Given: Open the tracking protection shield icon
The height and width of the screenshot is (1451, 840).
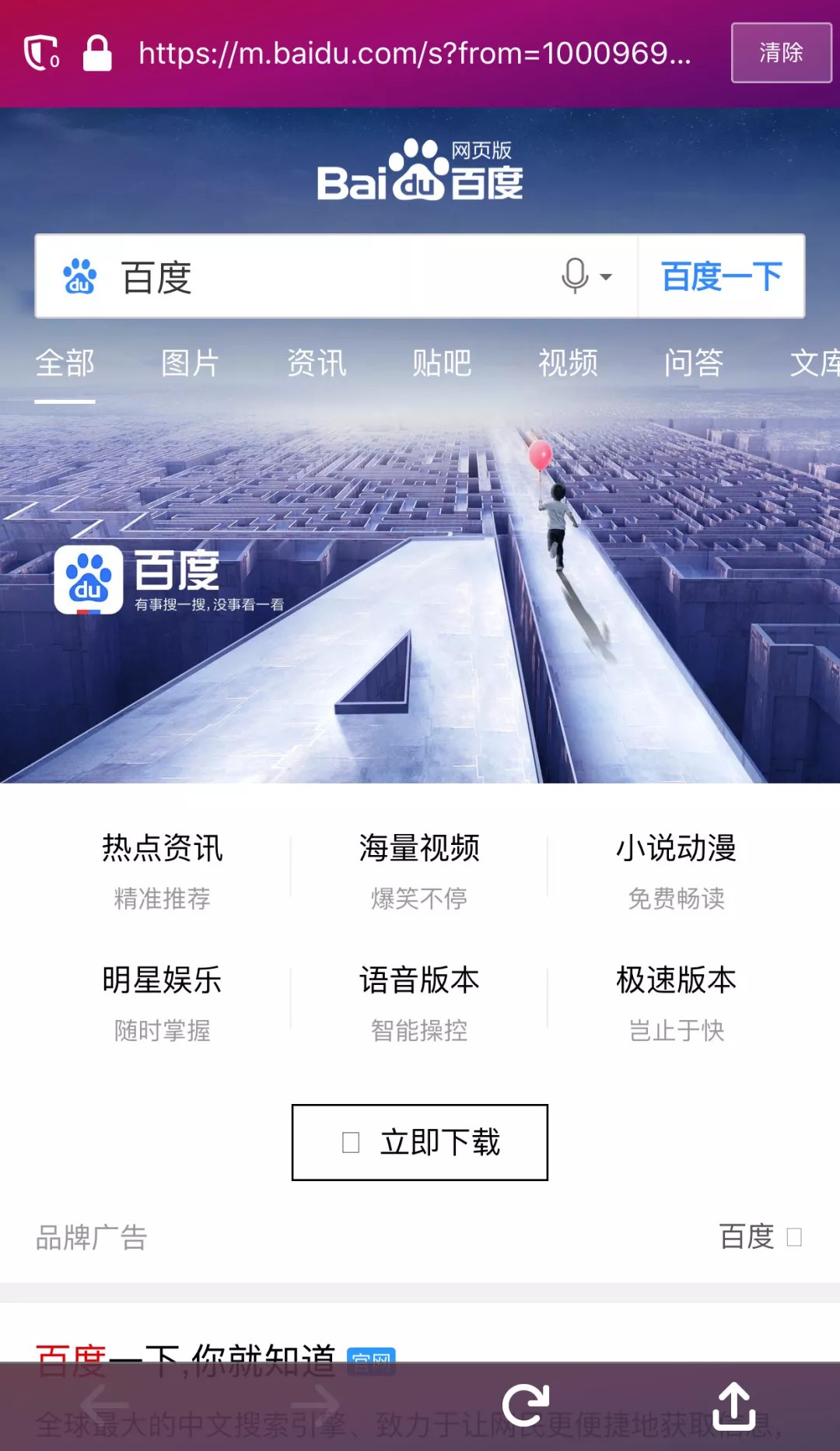Looking at the screenshot, I should [x=42, y=53].
